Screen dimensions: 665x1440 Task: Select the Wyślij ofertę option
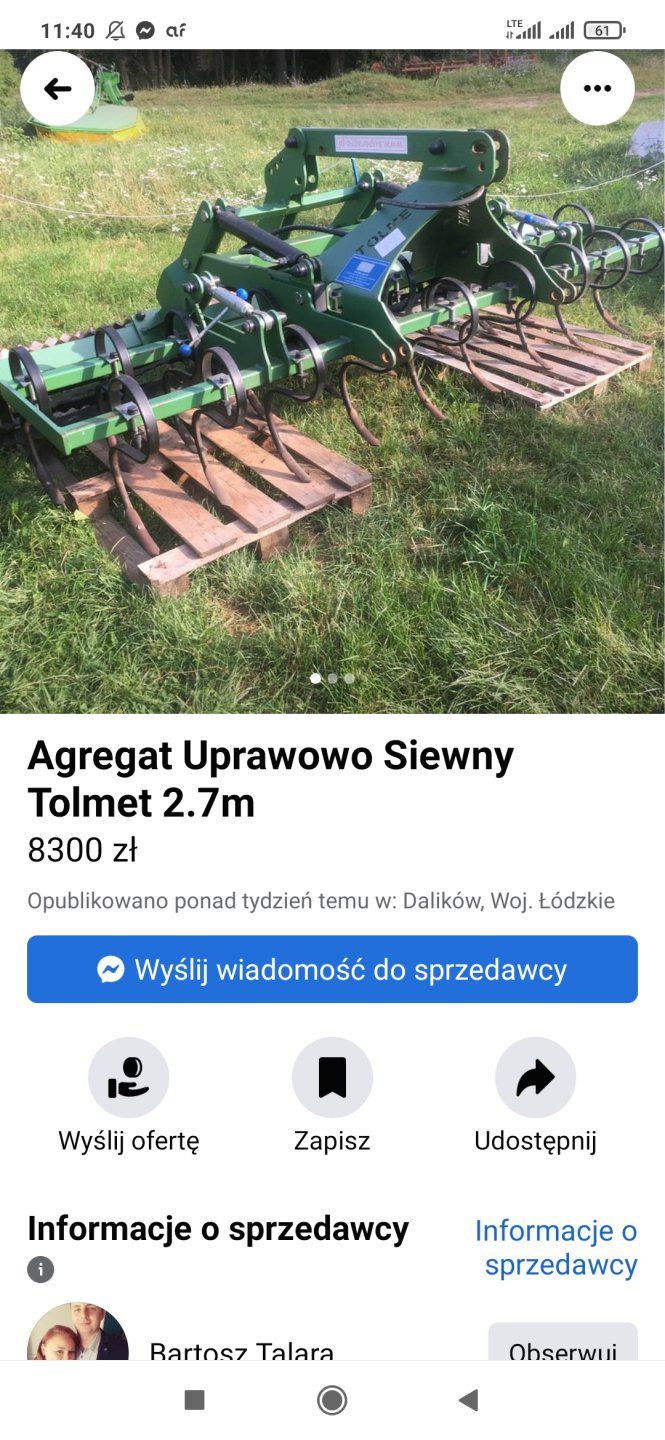tap(129, 1096)
